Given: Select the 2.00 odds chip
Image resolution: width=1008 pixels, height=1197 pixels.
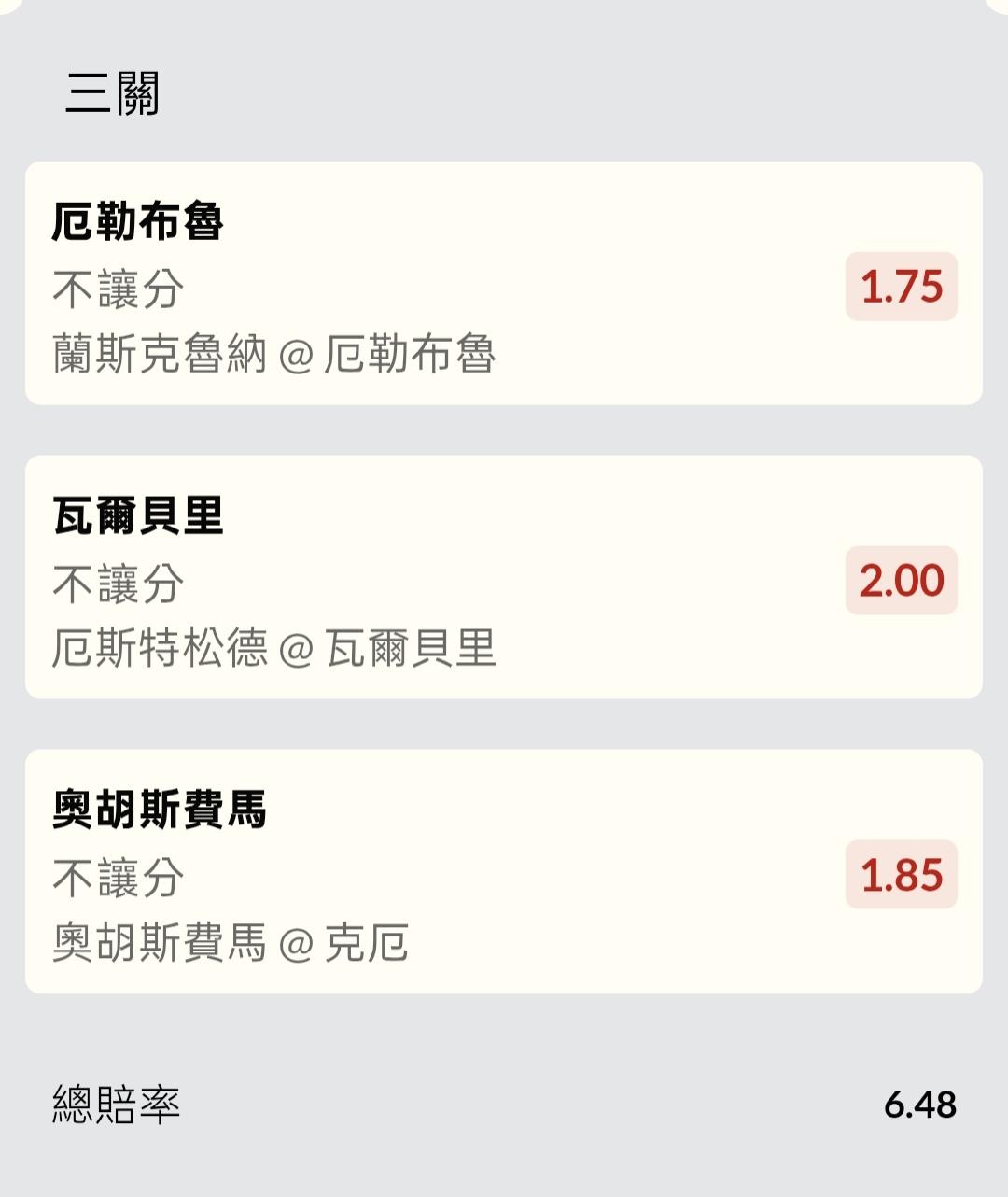Looking at the screenshot, I should click(901, 581).
